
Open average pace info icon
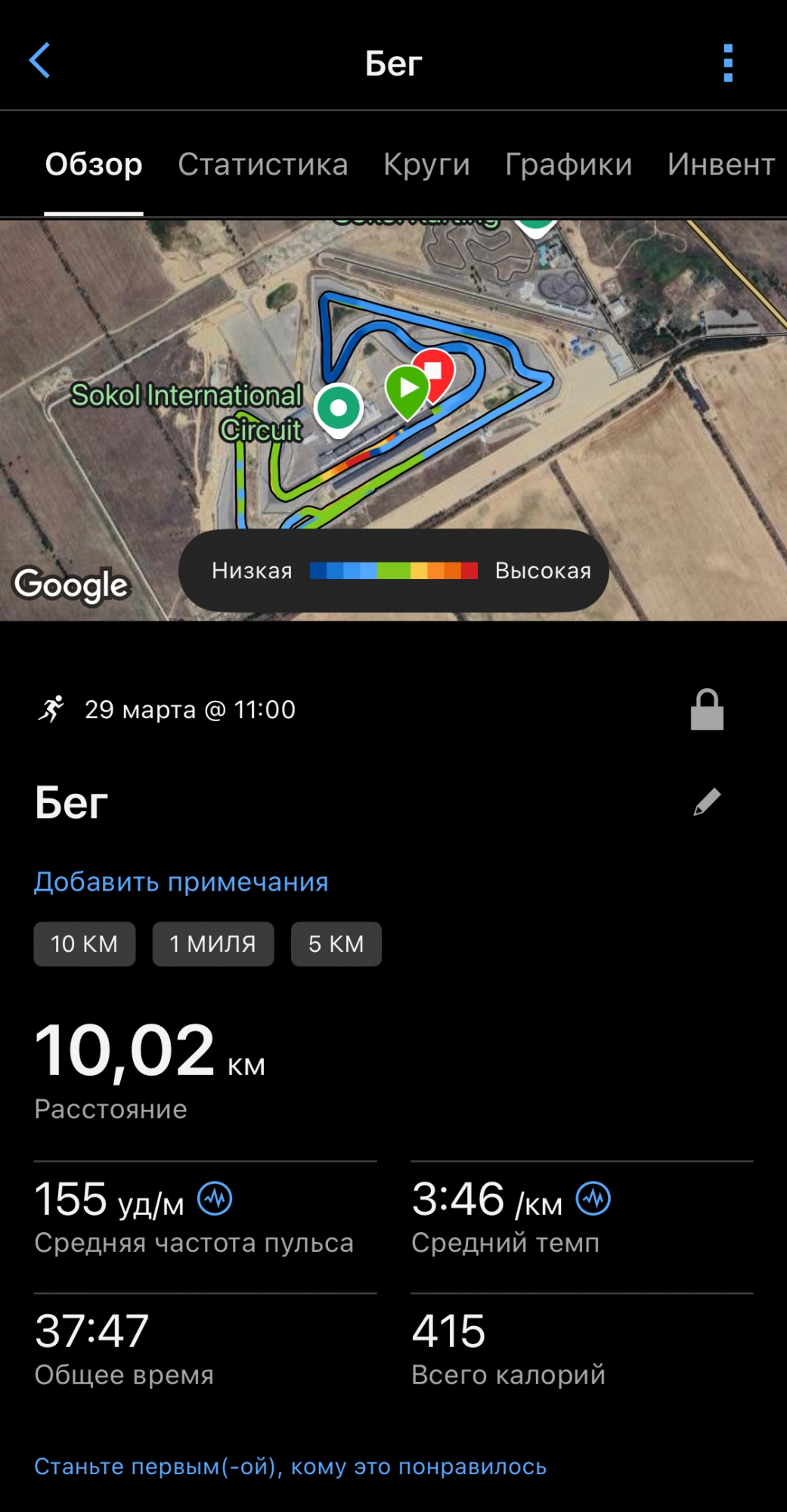pos(593,1199)
